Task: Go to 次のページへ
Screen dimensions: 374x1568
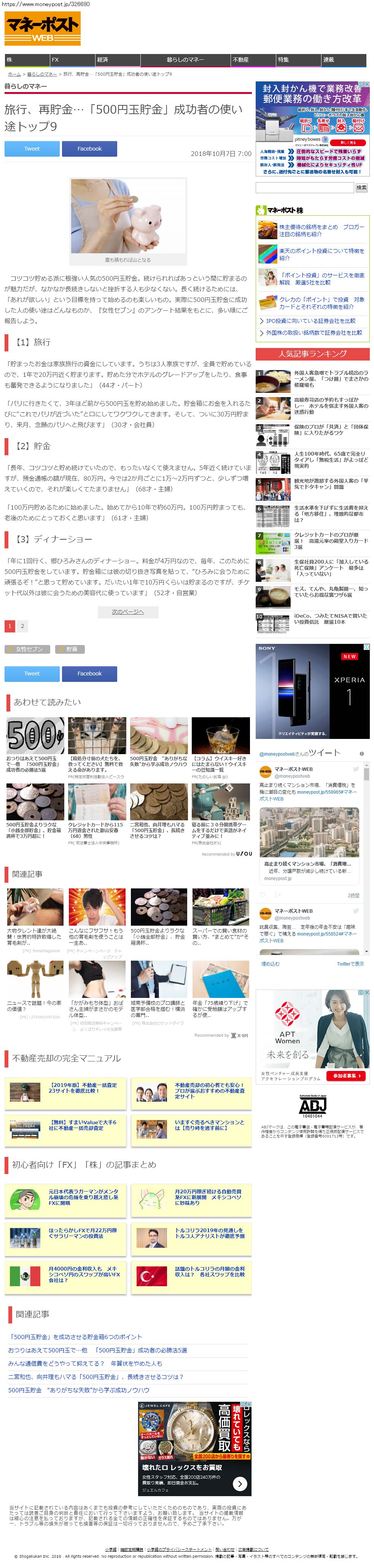Action: tap(128, 612)
